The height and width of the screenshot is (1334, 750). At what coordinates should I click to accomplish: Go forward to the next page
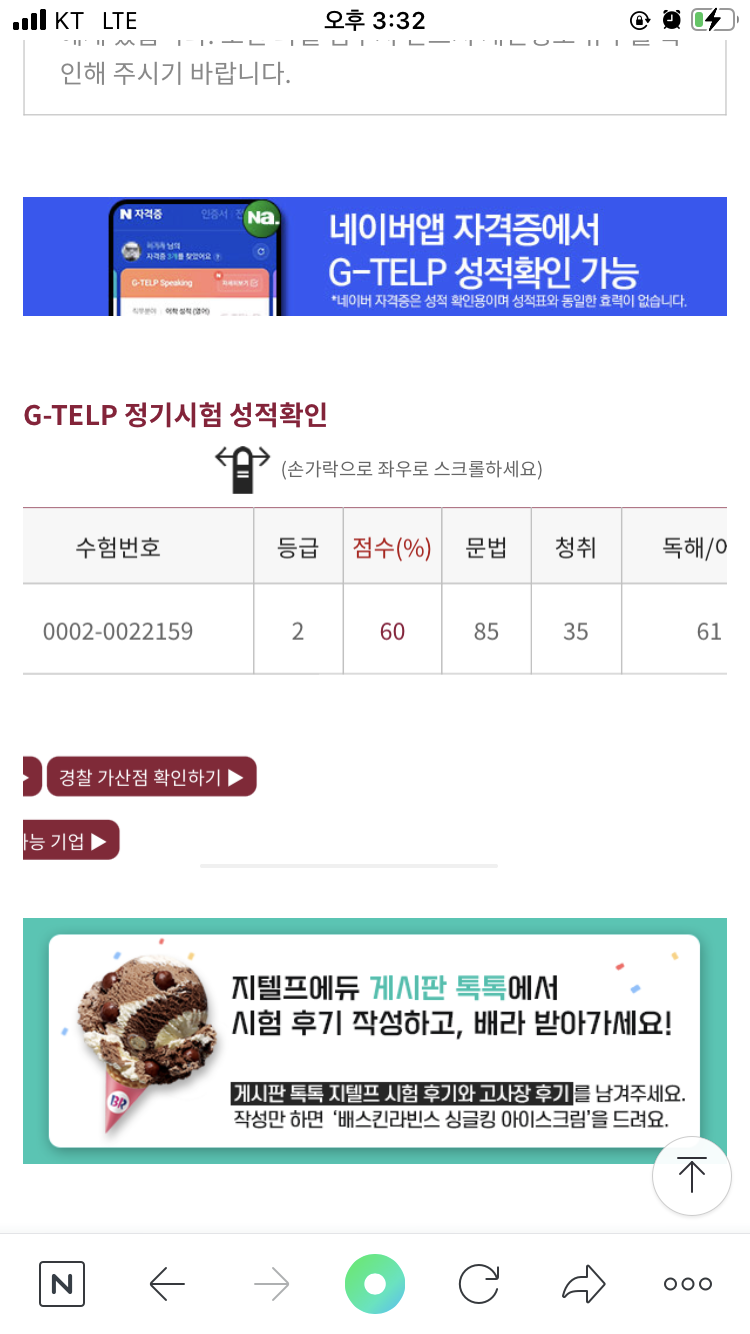click(271, 1284)
